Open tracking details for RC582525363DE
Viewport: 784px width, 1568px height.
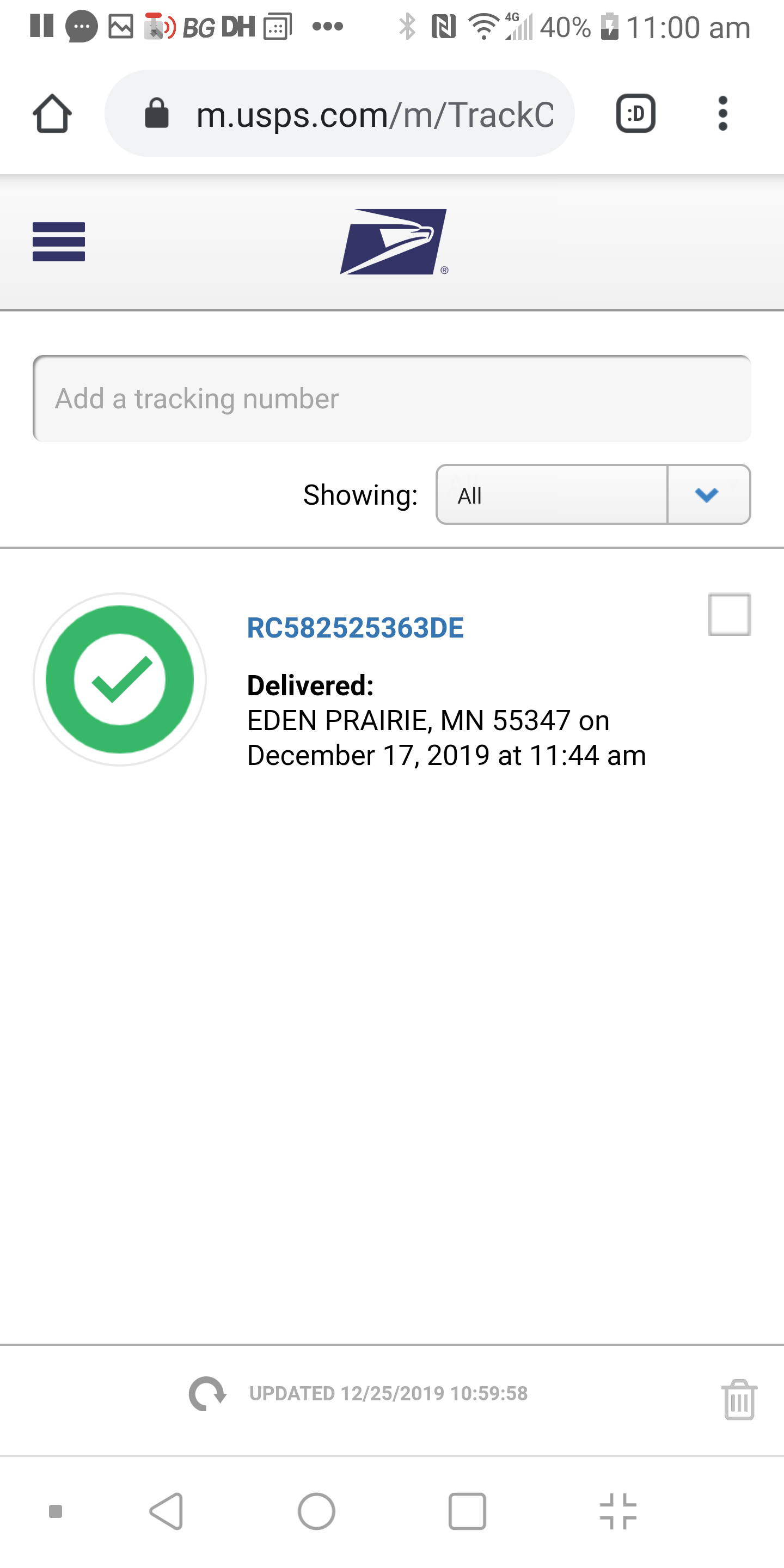point(355,628)
